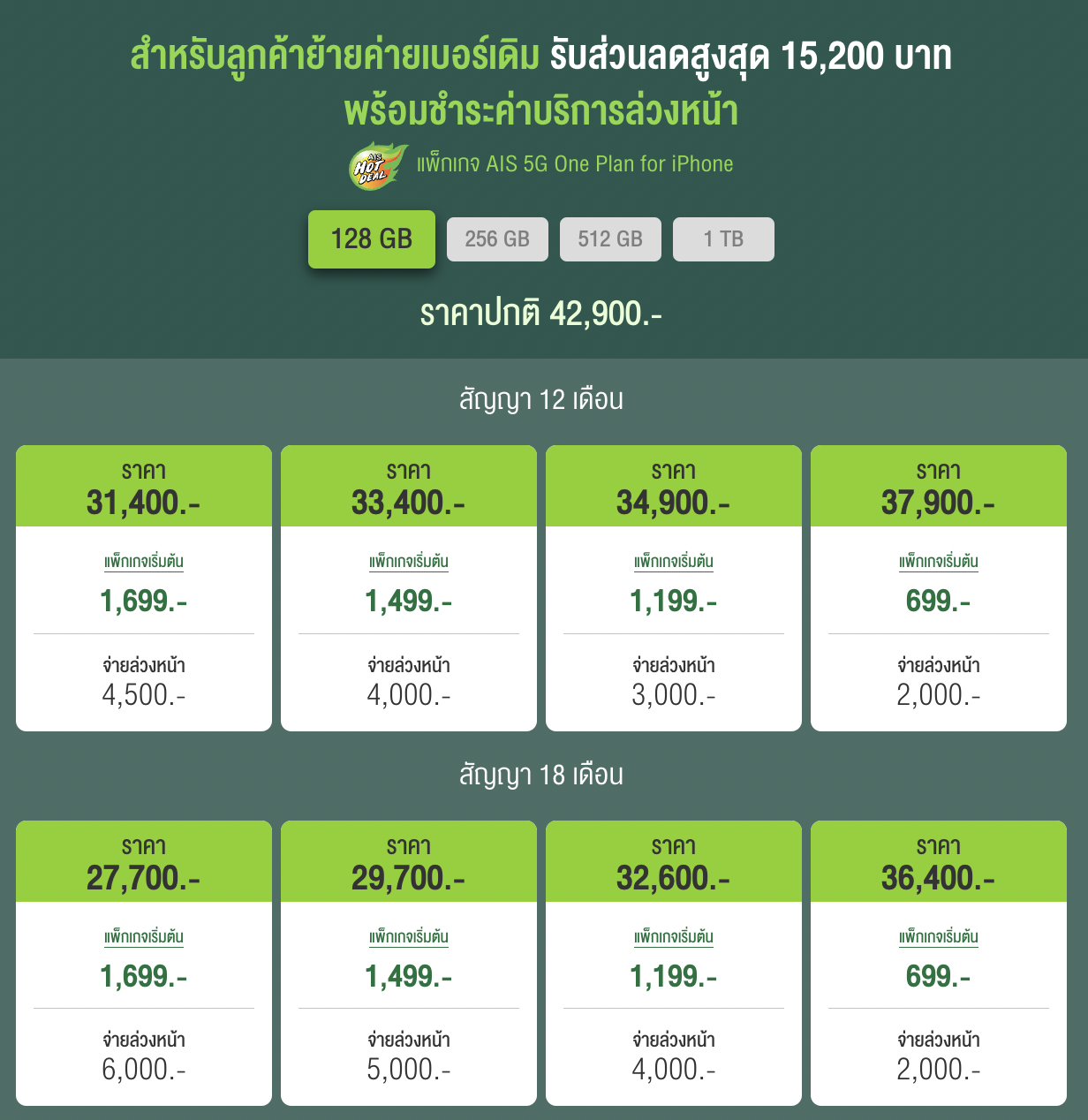Tap the starting package link under price 36,400

pos(939,937)
